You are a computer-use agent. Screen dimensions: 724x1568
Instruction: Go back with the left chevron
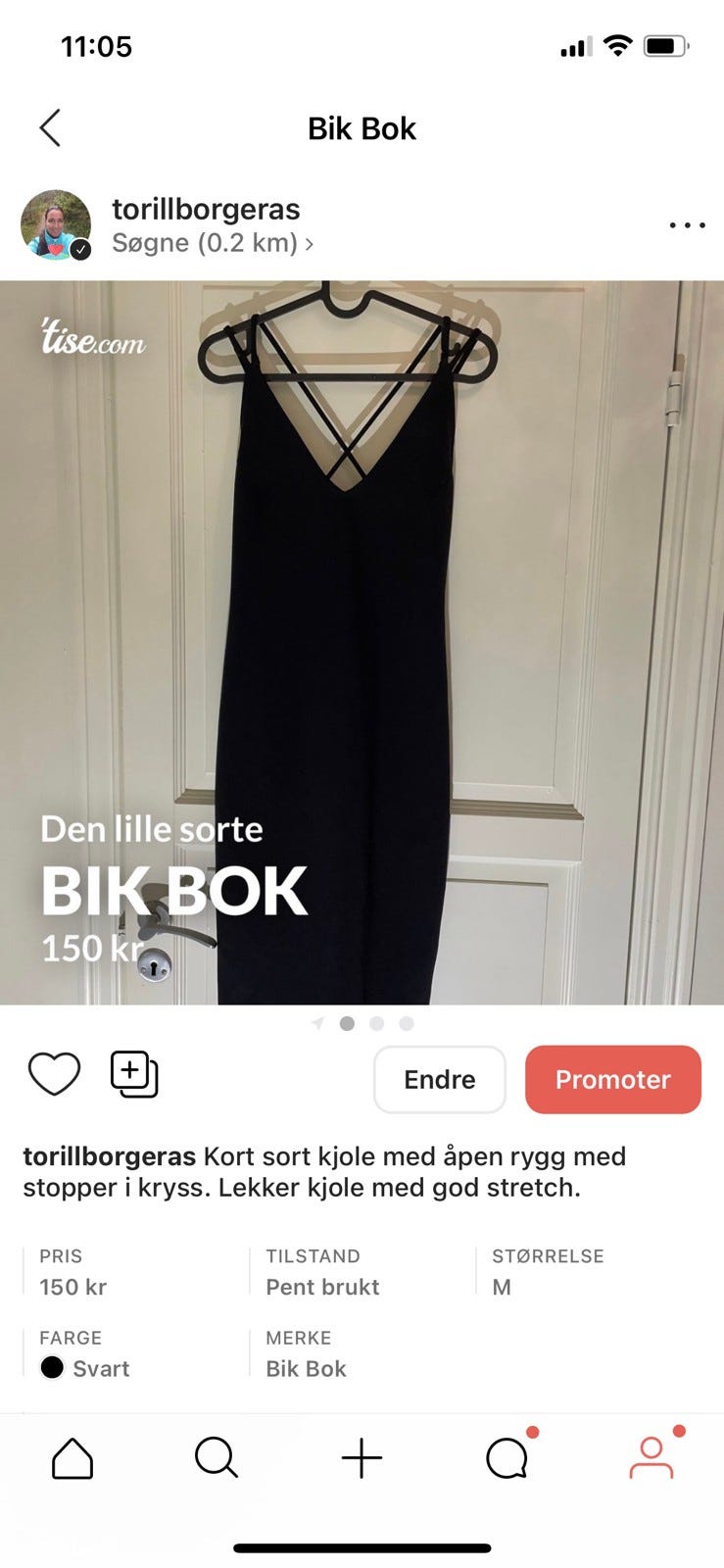[50, 127]
